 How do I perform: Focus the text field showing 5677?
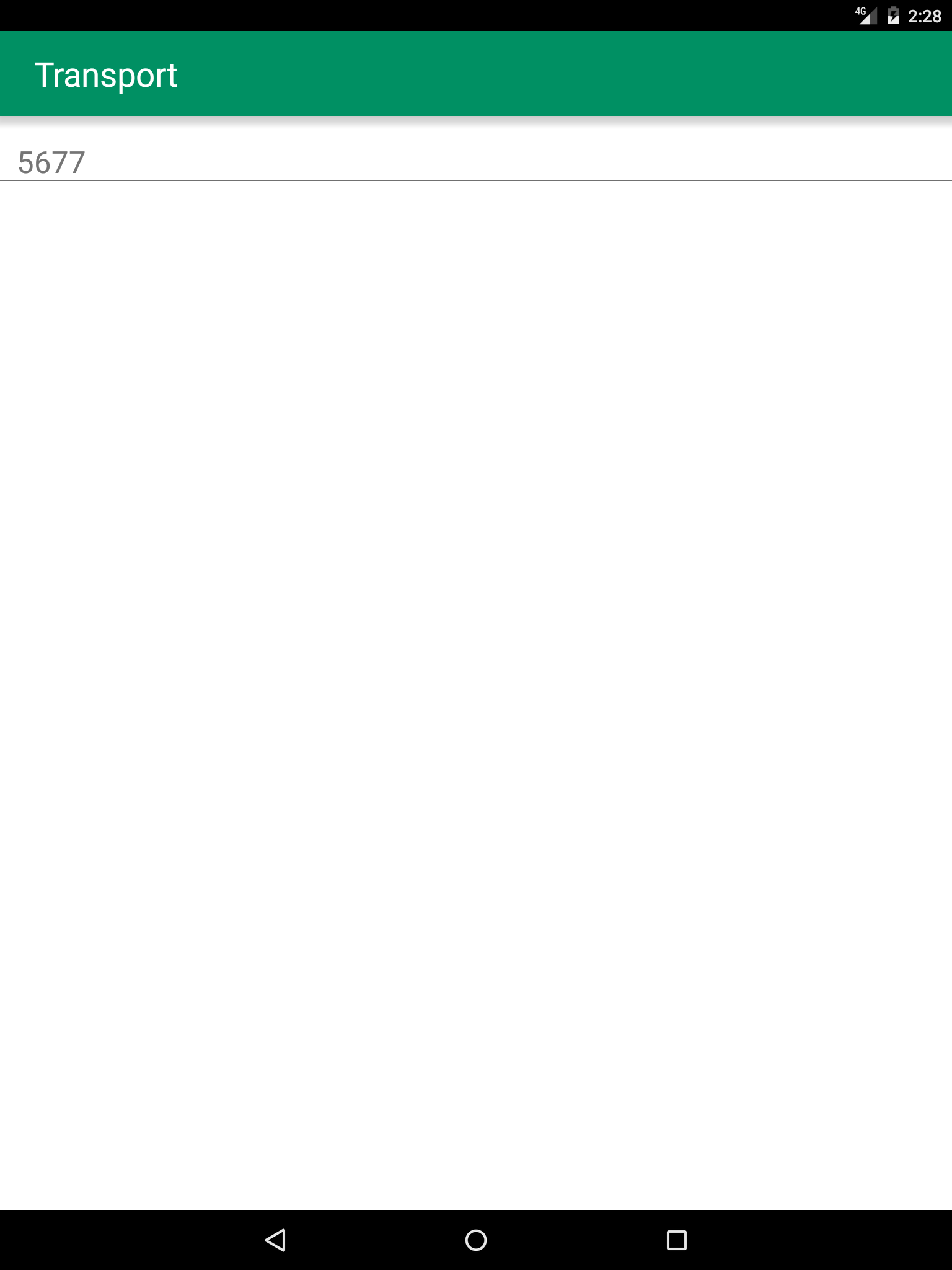pos(476,162)
